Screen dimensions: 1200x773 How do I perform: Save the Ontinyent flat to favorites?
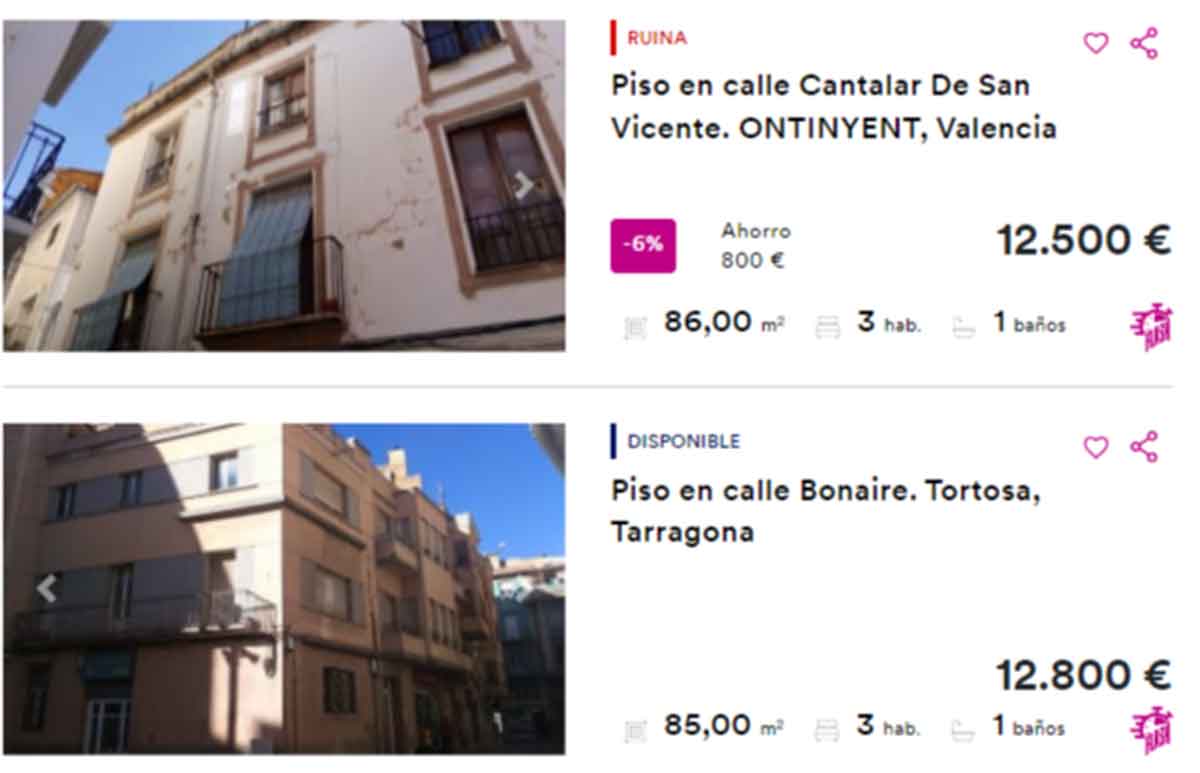point(1096,43)
